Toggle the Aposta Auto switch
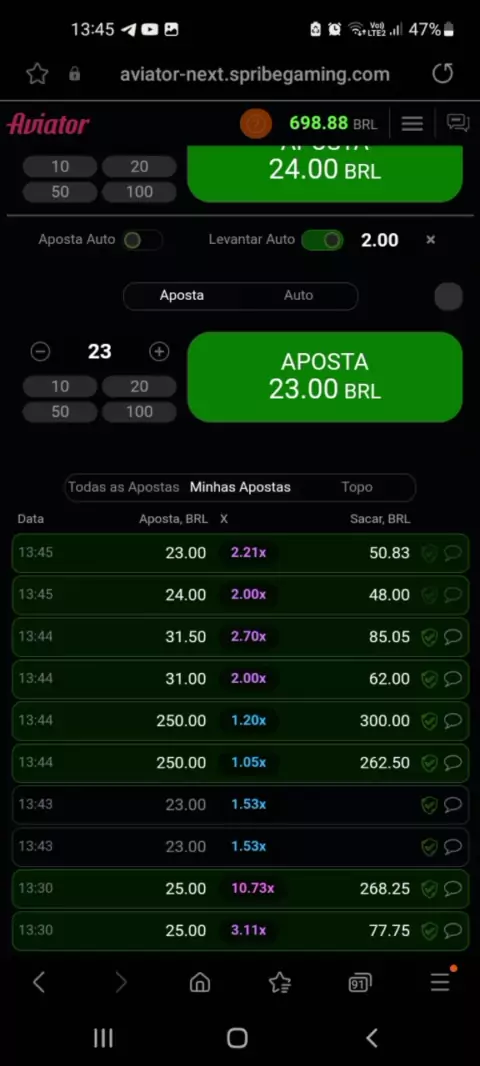 [x=141, y=239]
